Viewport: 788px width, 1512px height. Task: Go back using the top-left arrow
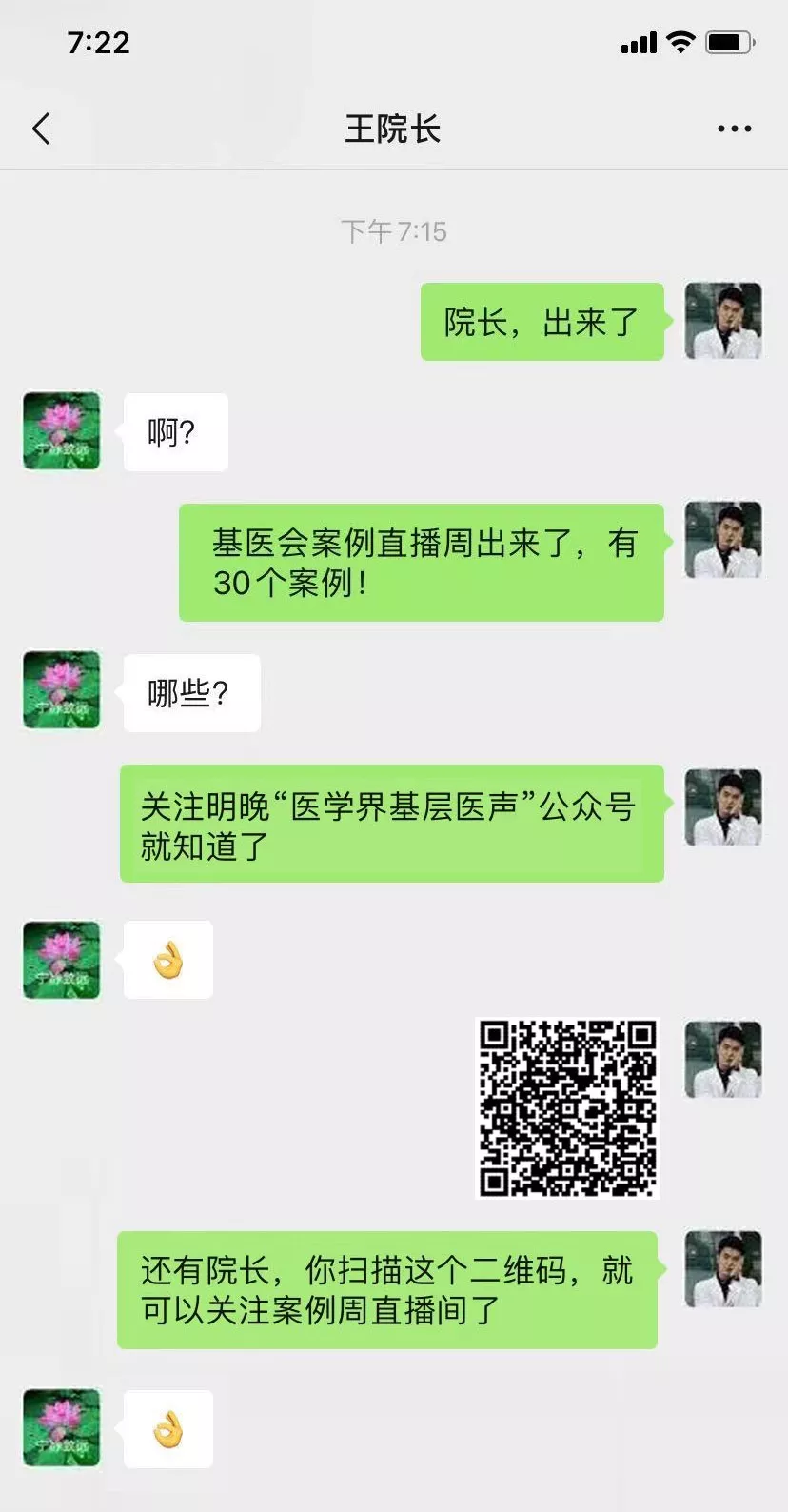[x=41, y=129]
